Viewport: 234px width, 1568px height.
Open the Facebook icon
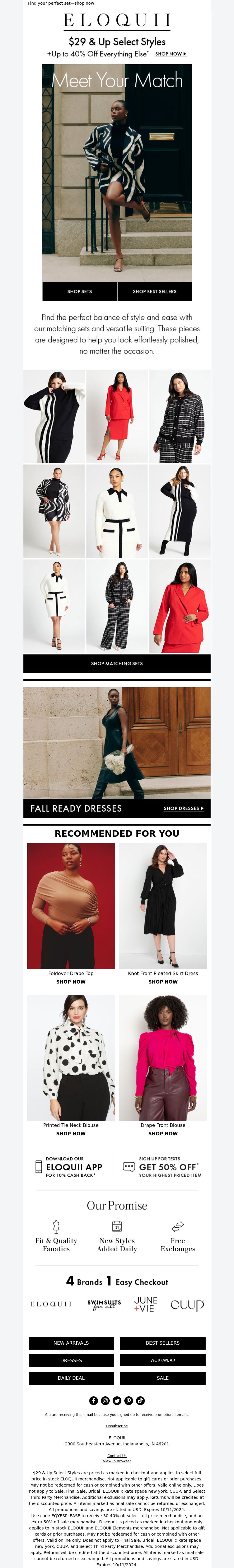point(93,1401)
